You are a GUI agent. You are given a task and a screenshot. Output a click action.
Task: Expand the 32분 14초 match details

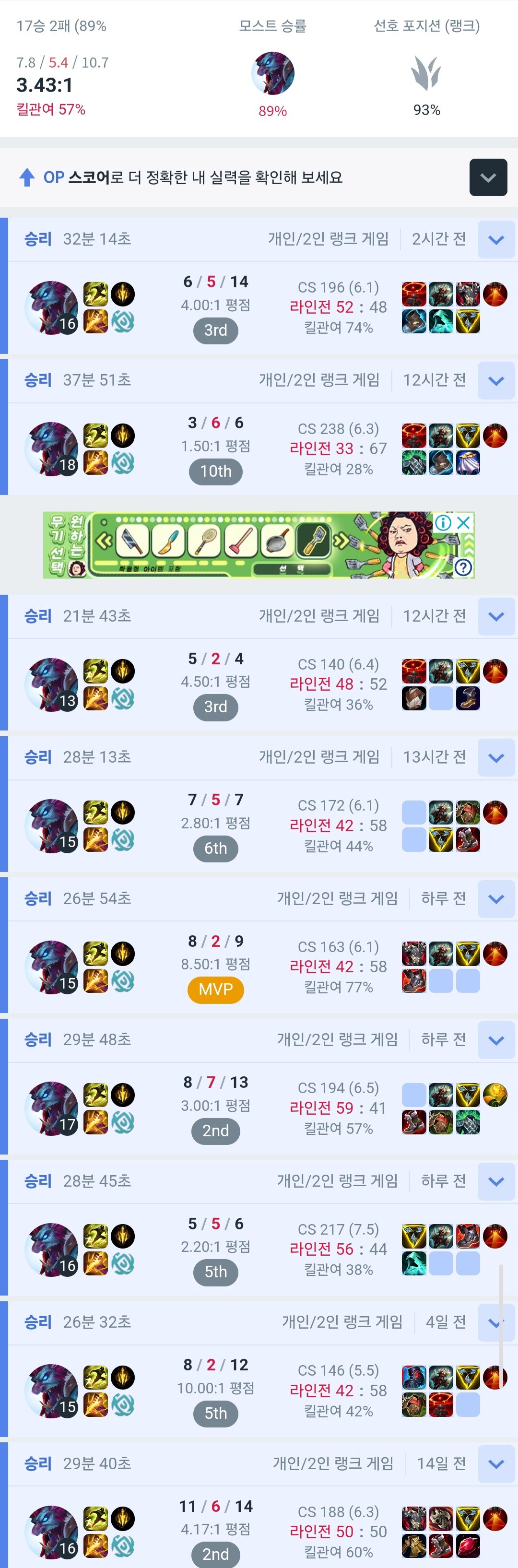496,239
